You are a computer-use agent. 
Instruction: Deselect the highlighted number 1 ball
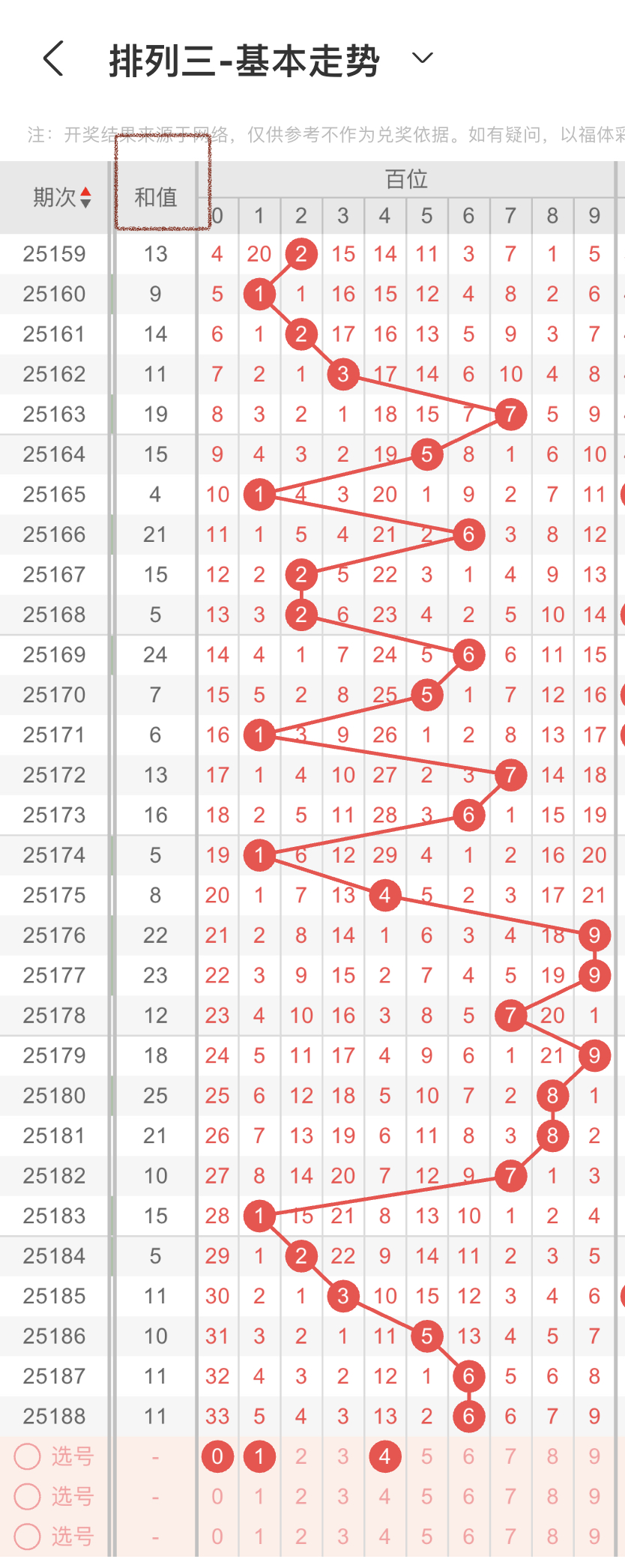click(259, 1456)
